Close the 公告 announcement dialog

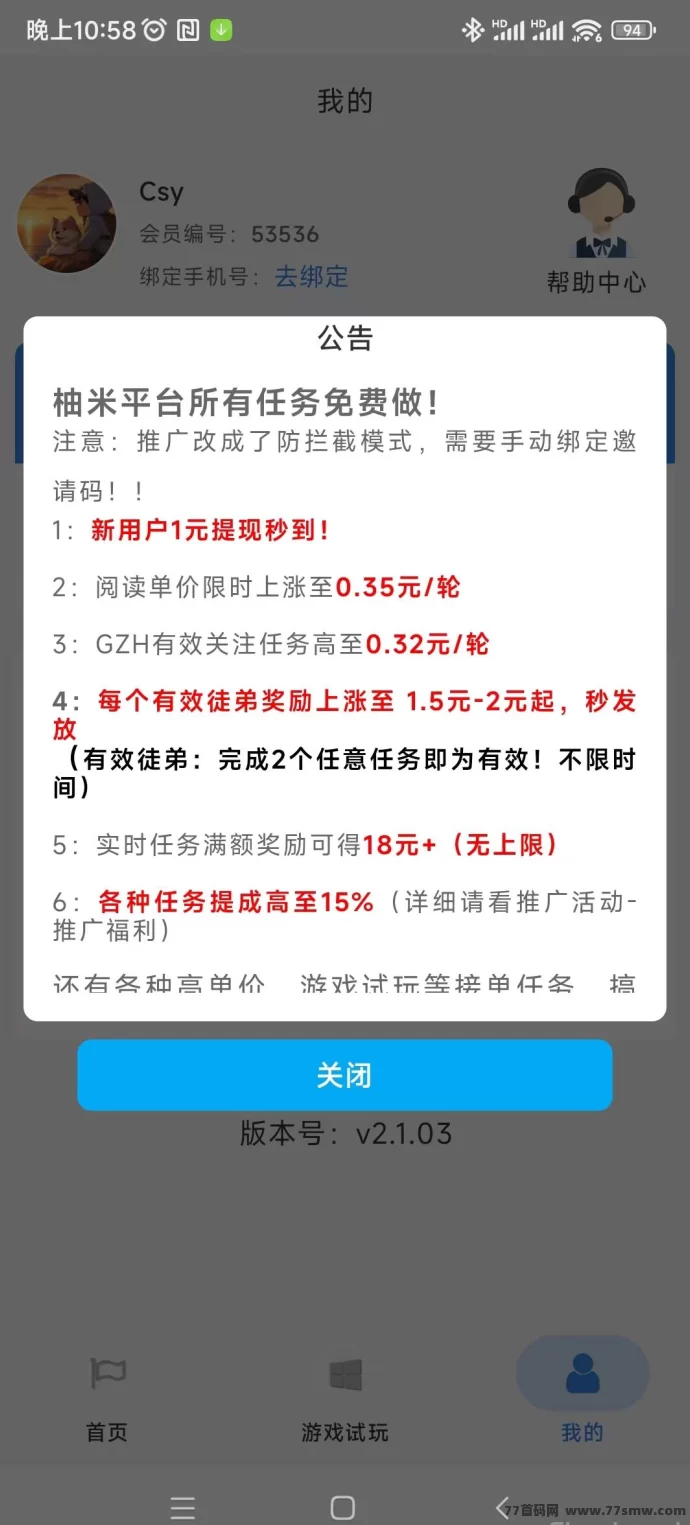(344, 1075)
